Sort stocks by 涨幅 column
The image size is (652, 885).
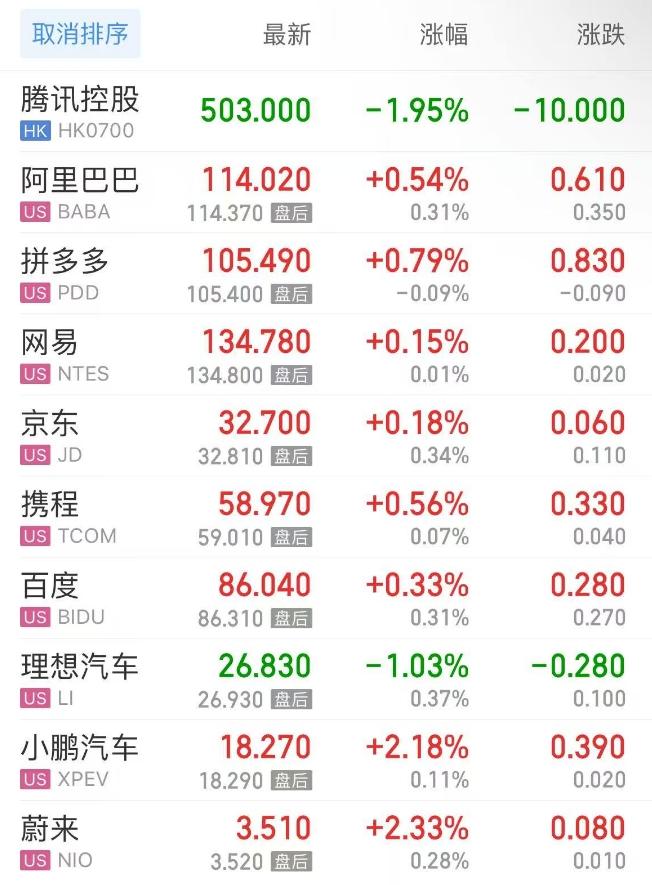point(444,35)
